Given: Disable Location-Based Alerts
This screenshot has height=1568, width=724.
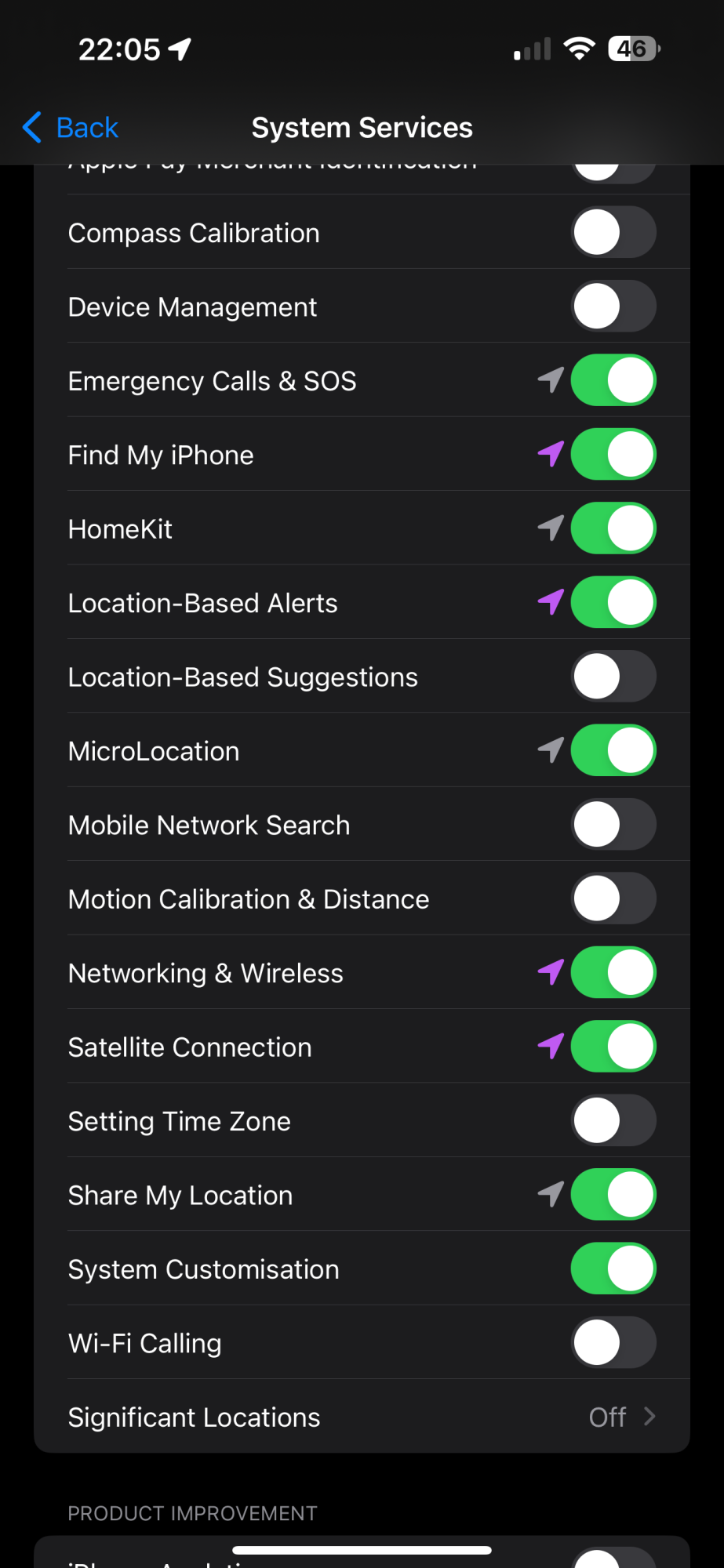Looking at the screenshot, I should pos(613,603).
